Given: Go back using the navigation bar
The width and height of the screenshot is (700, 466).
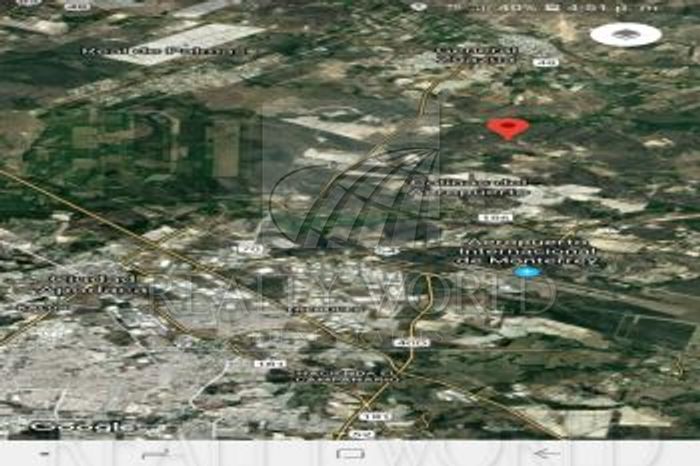Looking at the screenshot, I should pyautogui.click(x=546, y=453).
